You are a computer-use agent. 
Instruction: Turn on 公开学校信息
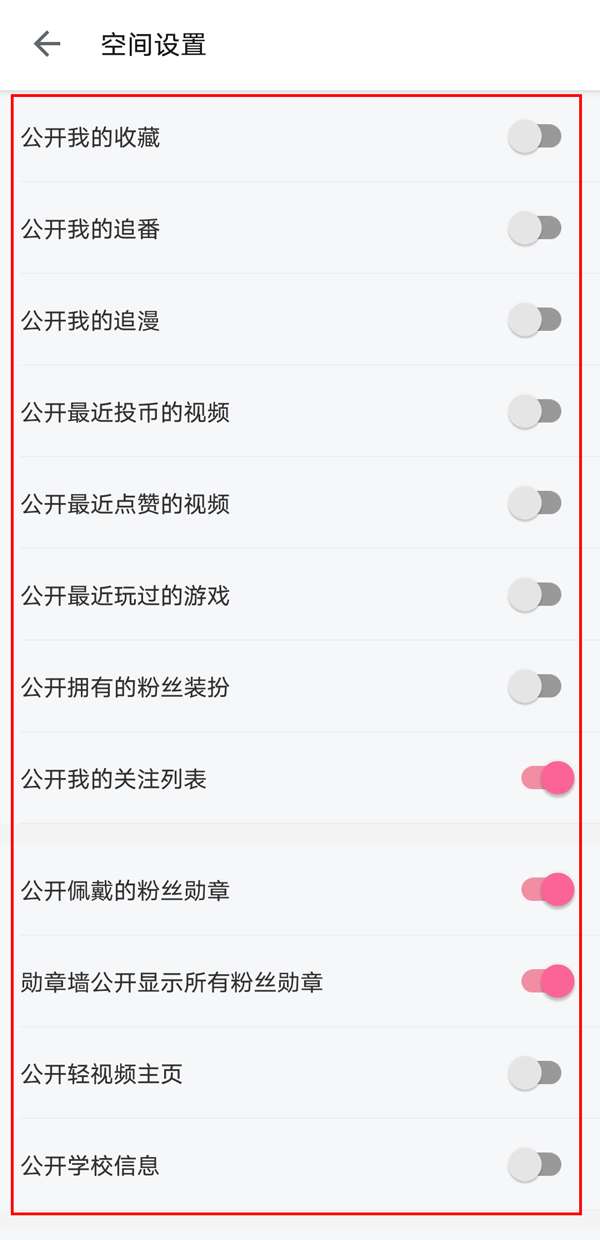tap(535, 1165)
